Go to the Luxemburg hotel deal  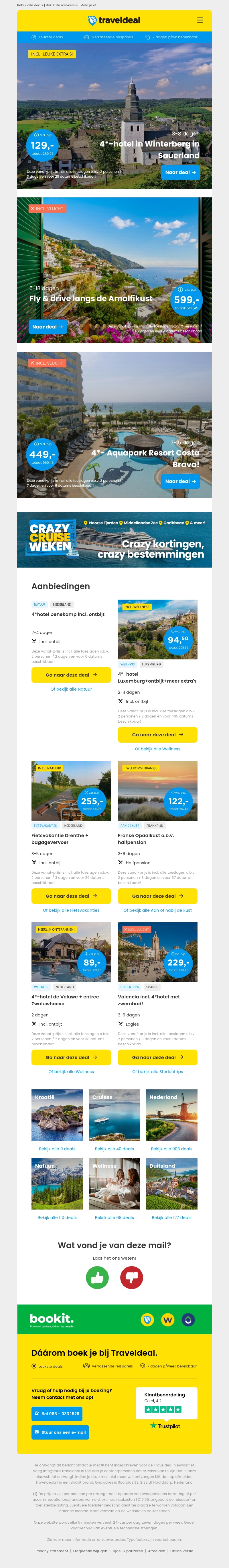[158, 734]
